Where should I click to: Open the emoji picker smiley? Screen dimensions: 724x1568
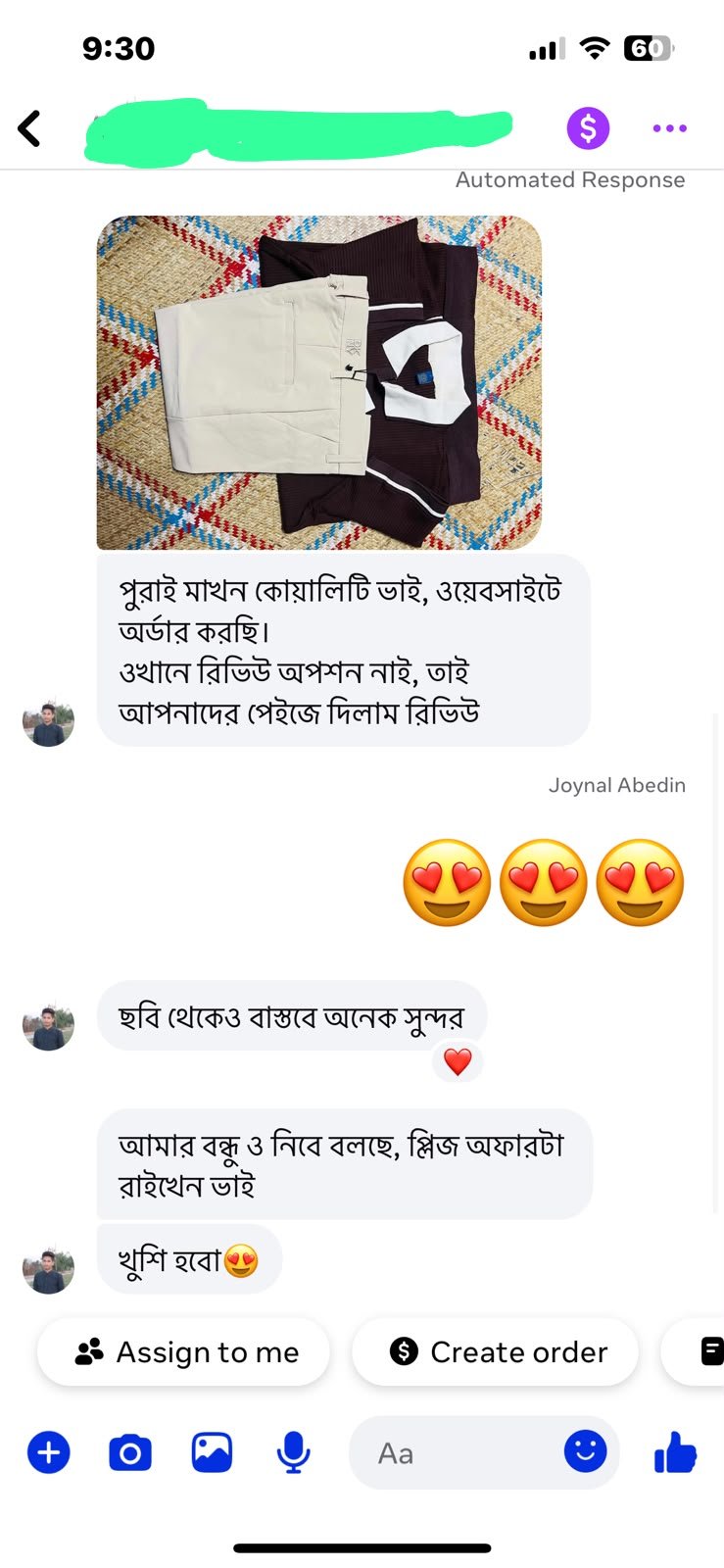[586, 1451]
